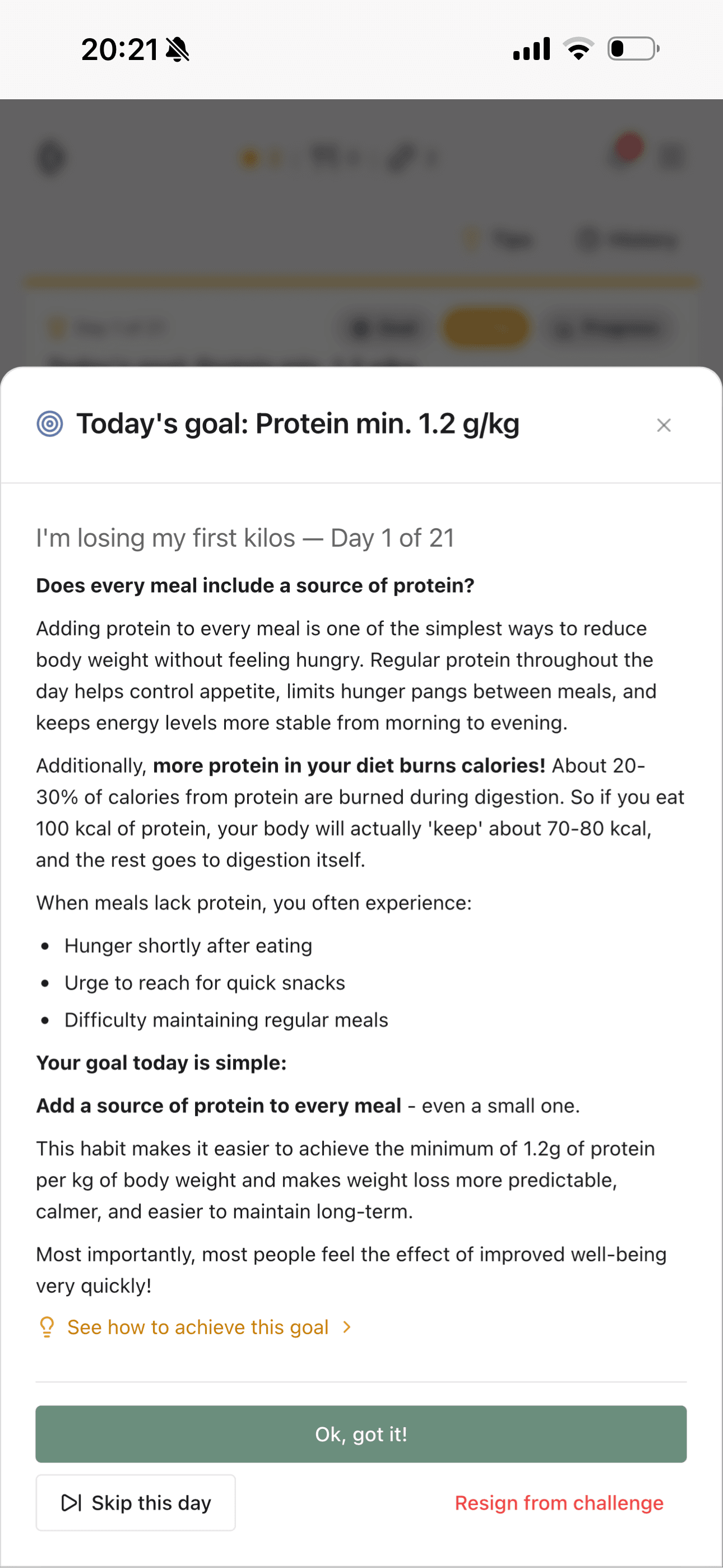Image resolution: width=723 pixels, height=1568 pixels.
Task: Tap the bolded protein question heading
Action: click(256, 585)
